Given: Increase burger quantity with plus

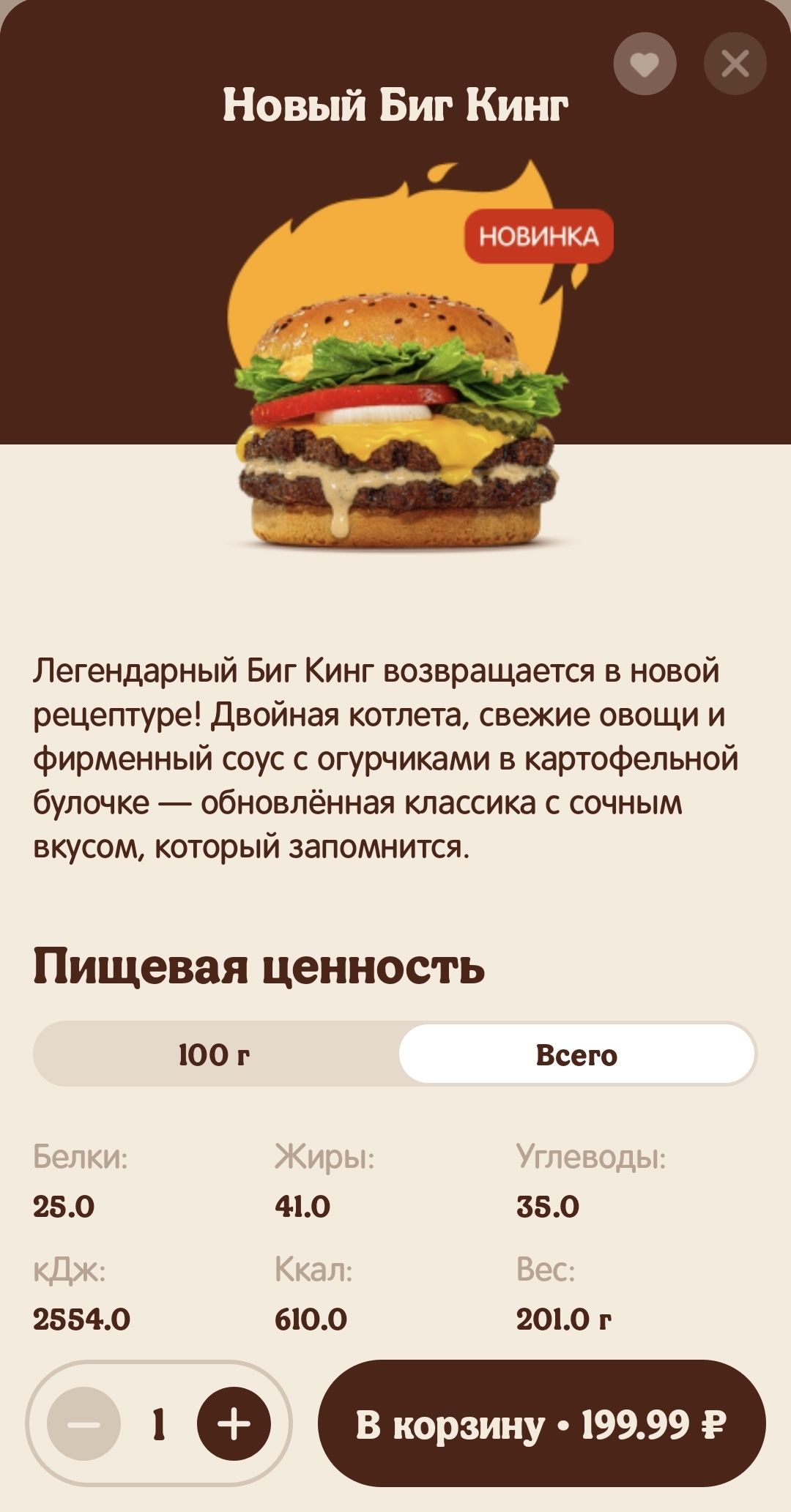Looking at the screenshot, I should pos(234,1424).
